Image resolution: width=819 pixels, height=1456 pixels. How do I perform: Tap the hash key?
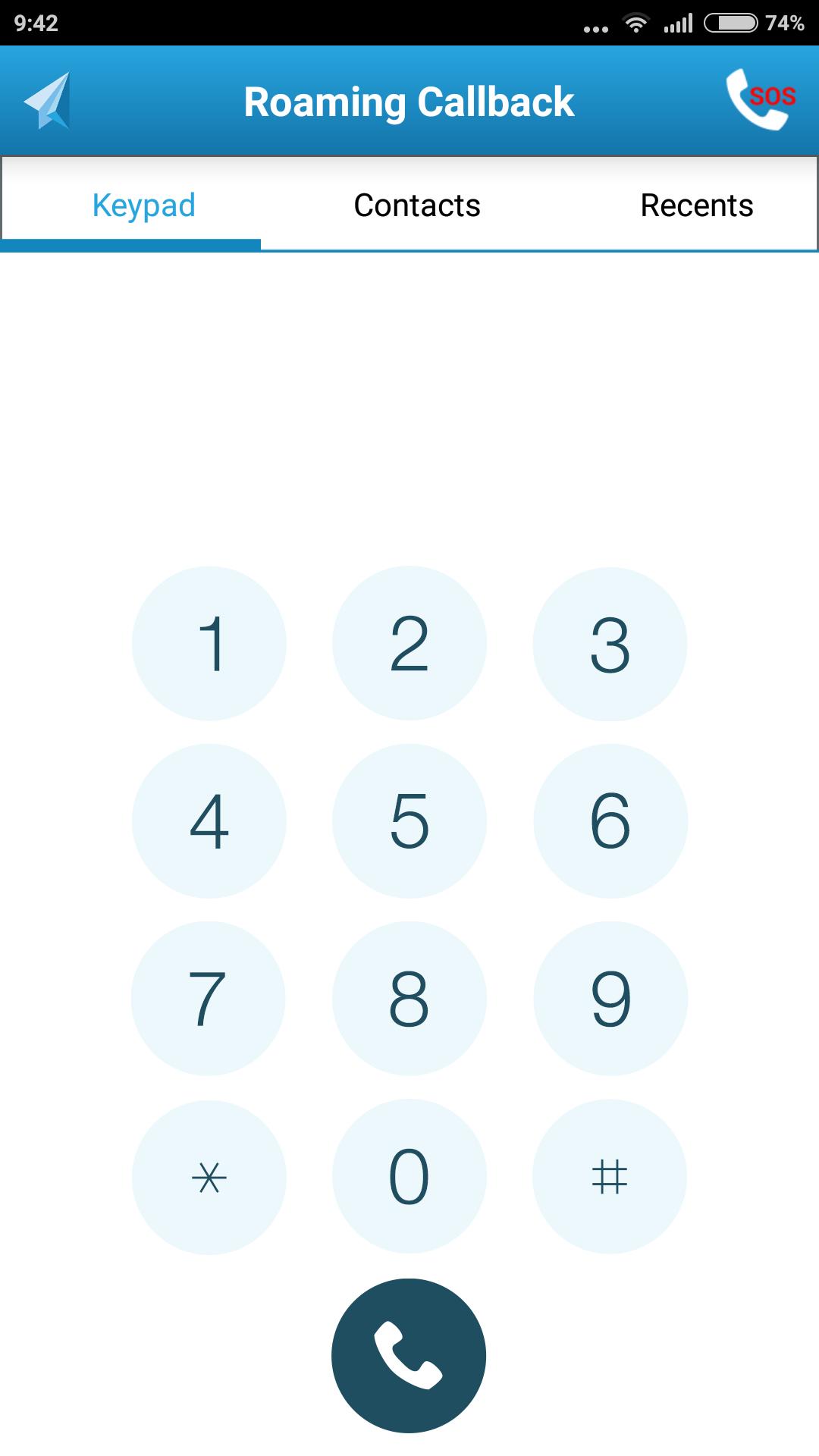tap(610, 1176)
